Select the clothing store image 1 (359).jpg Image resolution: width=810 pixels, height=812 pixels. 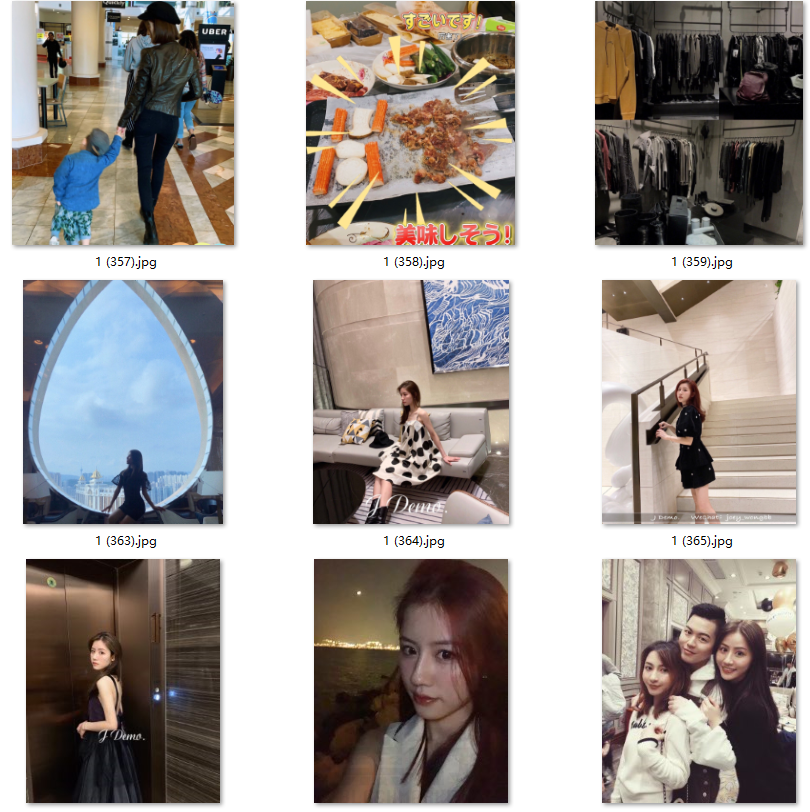coord(698,123)
